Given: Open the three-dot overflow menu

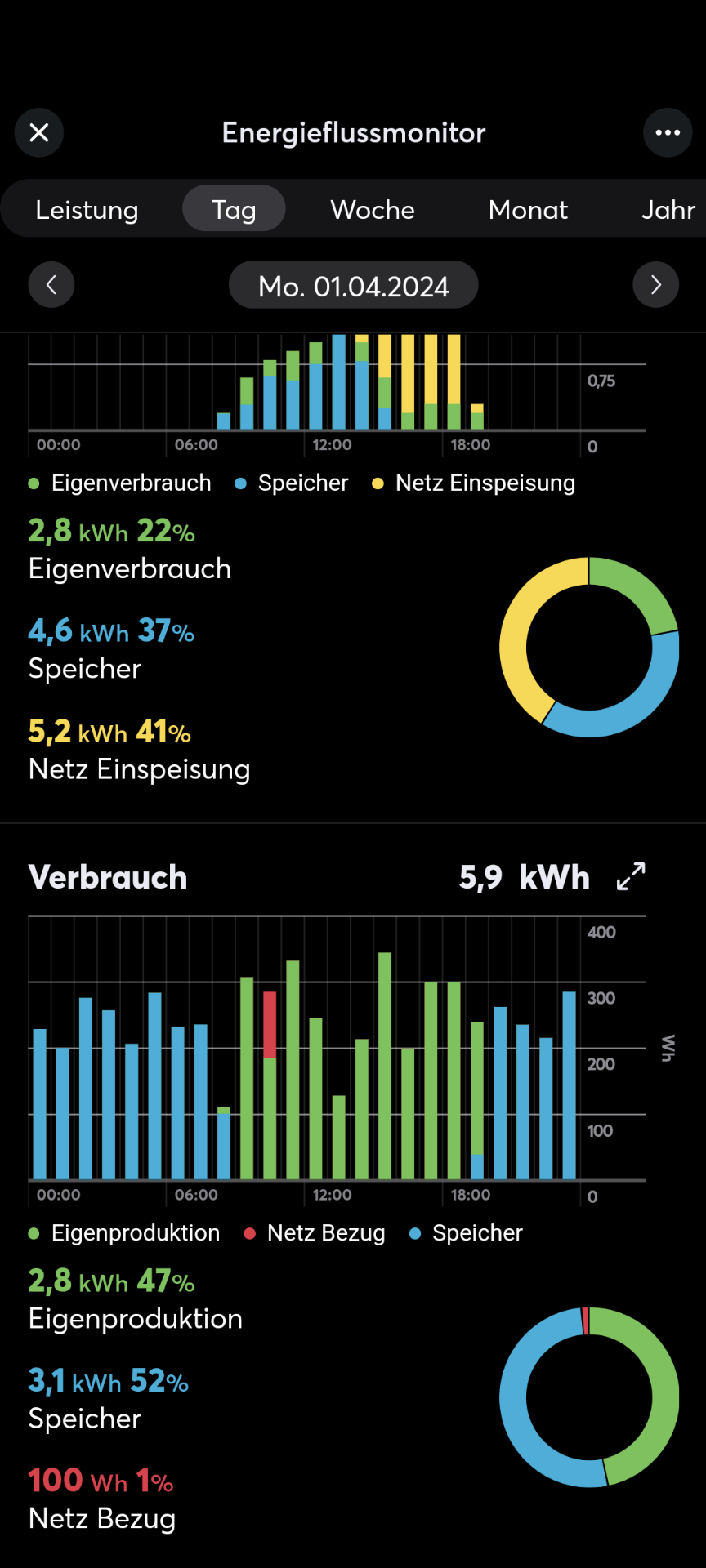Looking at the screenshot, I should coord(668,132).
